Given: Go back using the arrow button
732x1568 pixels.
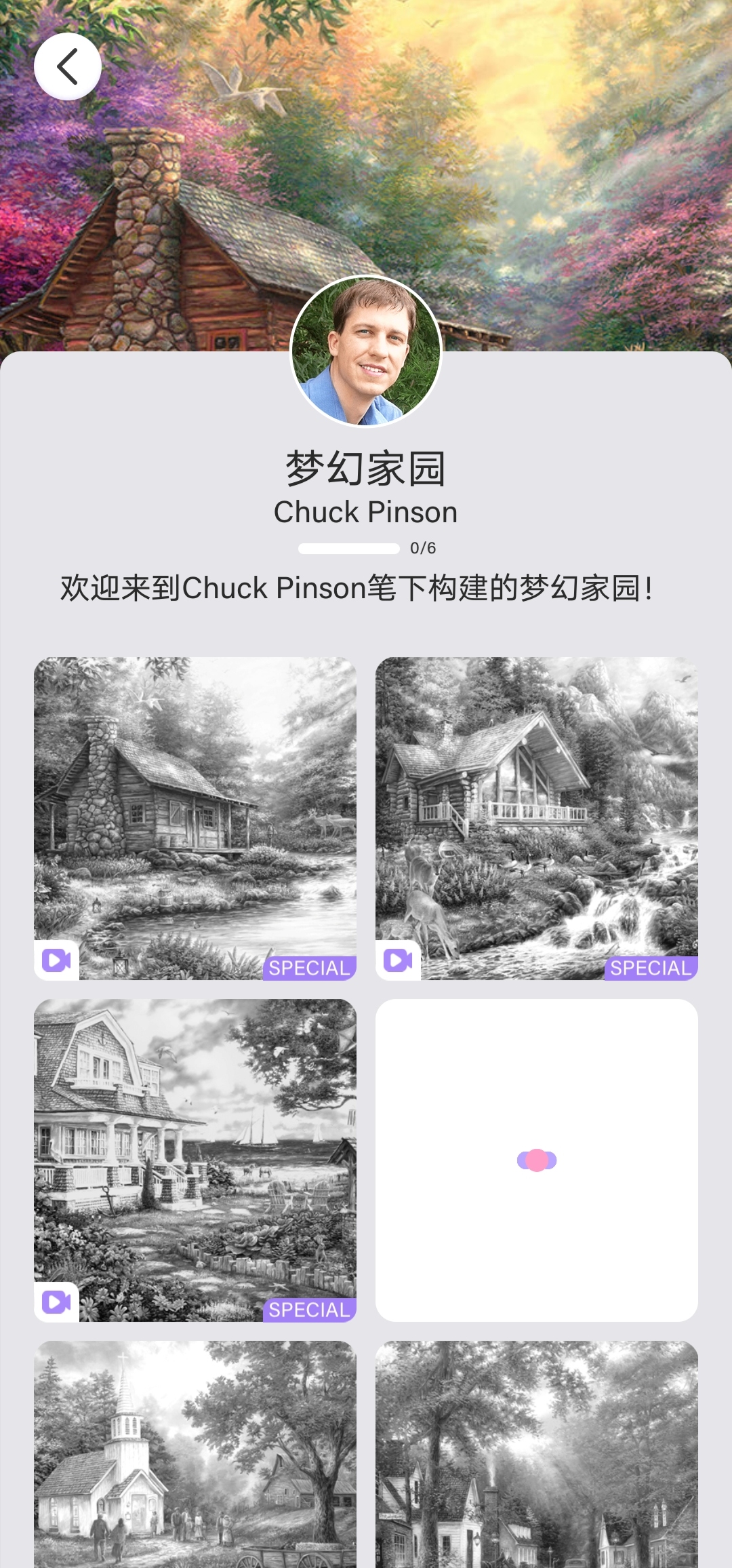Looking at the screenshot, I should (68, 66).
